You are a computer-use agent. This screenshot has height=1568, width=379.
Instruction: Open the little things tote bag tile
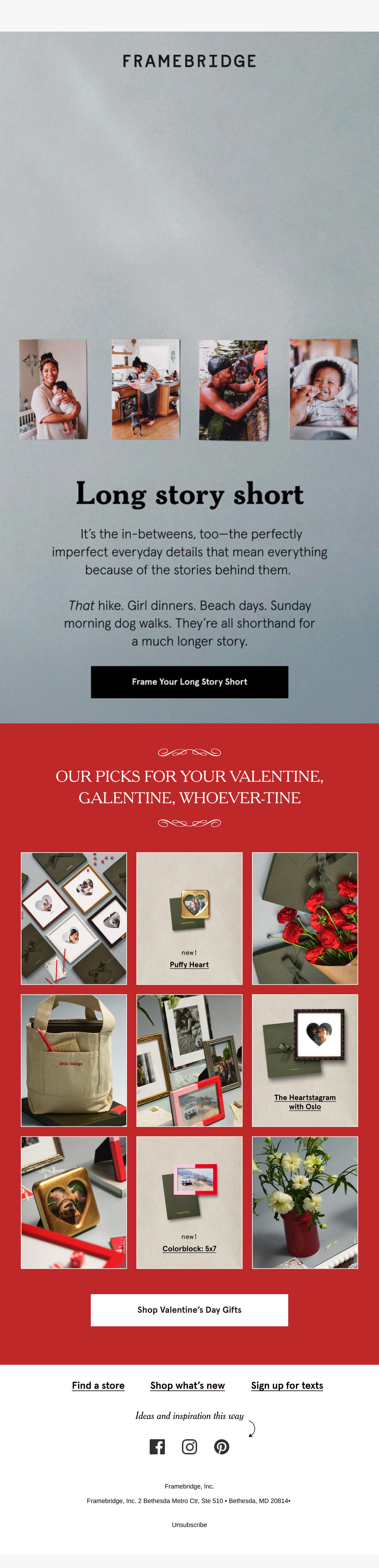74,1060
